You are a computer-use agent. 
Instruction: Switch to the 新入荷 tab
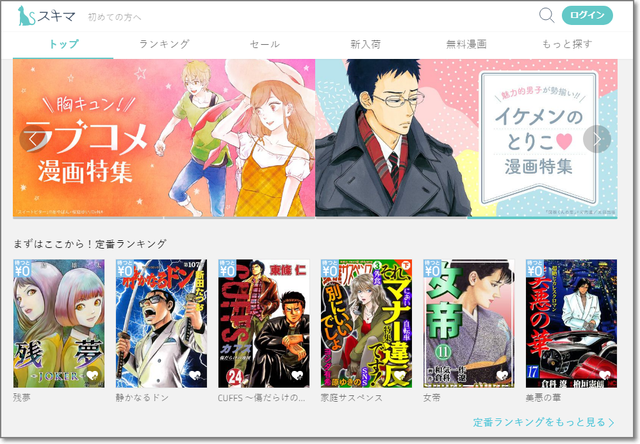367,44
